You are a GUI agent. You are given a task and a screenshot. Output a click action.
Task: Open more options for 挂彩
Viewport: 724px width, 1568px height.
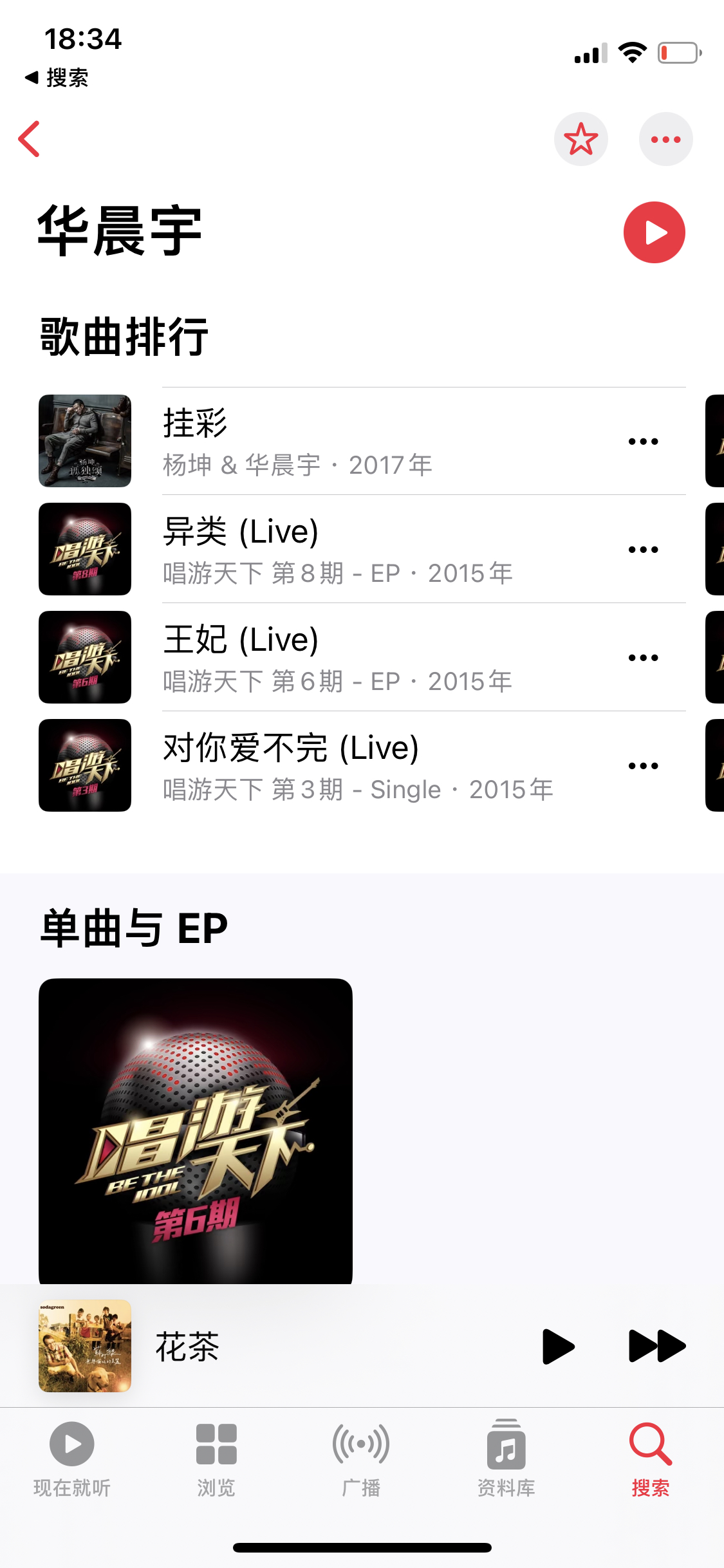click(x=643, y=442)
